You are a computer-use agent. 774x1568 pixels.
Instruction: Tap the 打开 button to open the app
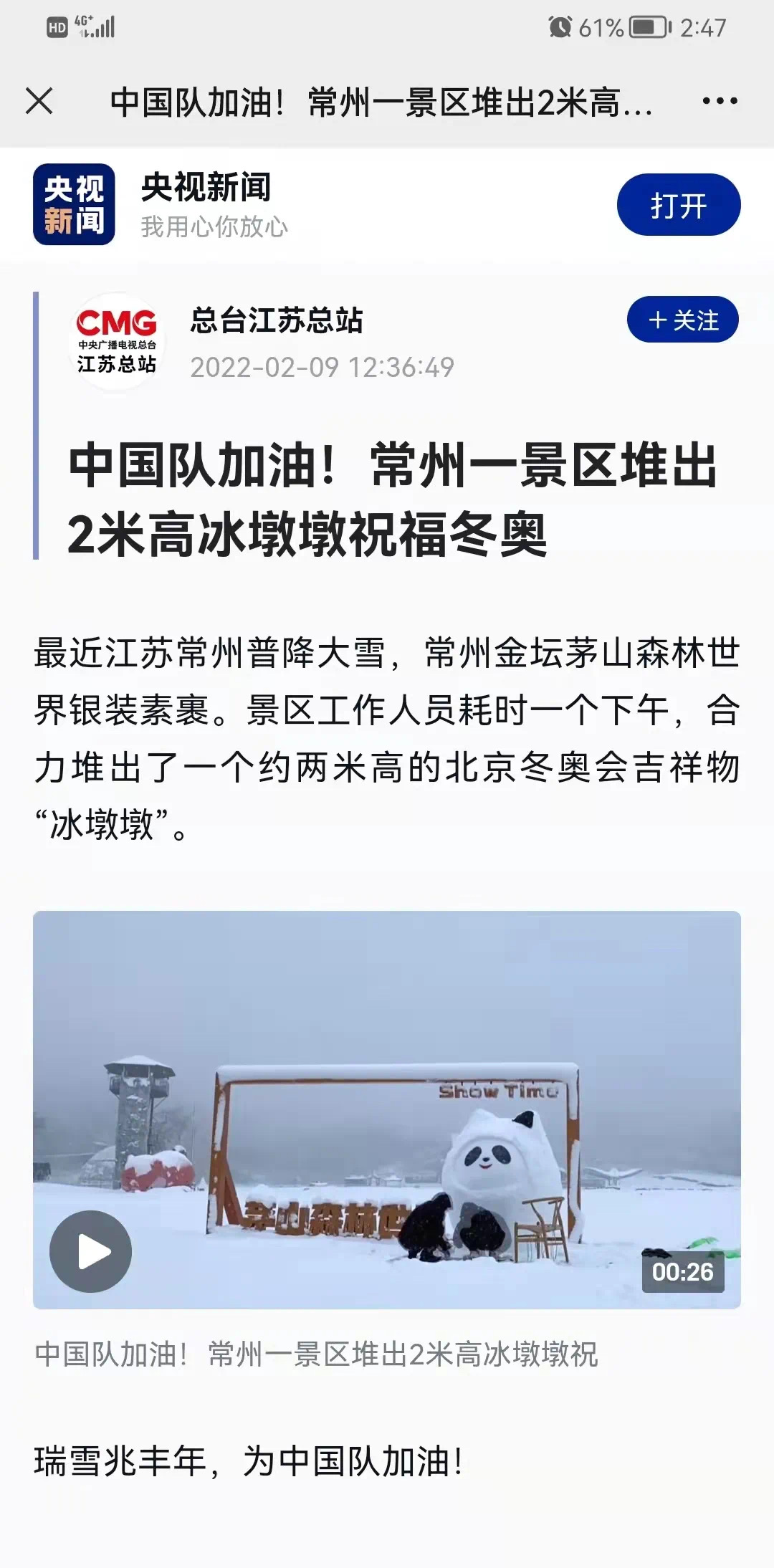click(678, 205)
